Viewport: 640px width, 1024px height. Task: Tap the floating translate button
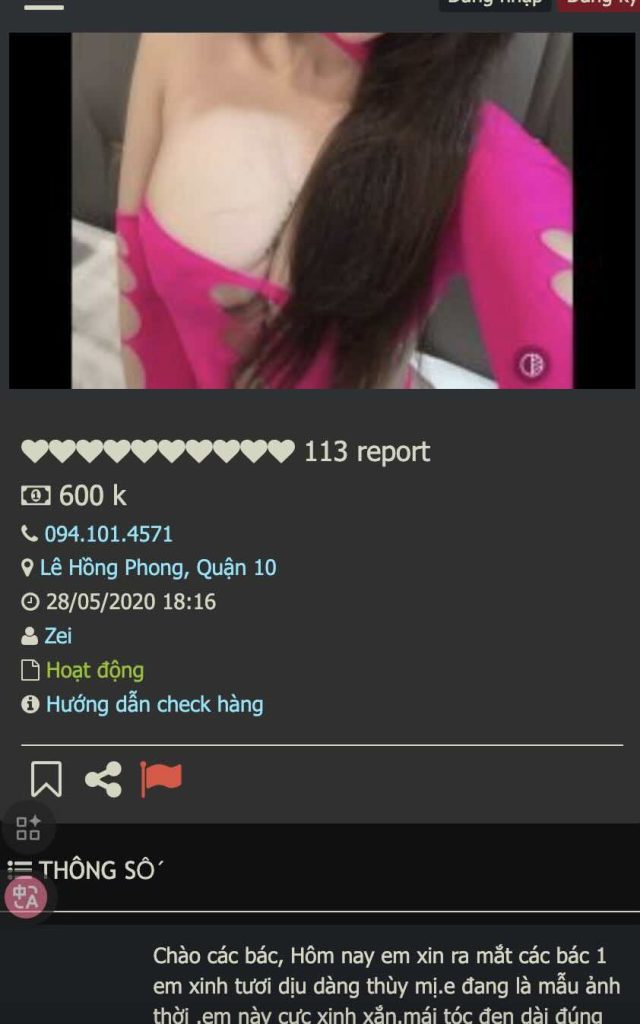click(x=26, y=897)
